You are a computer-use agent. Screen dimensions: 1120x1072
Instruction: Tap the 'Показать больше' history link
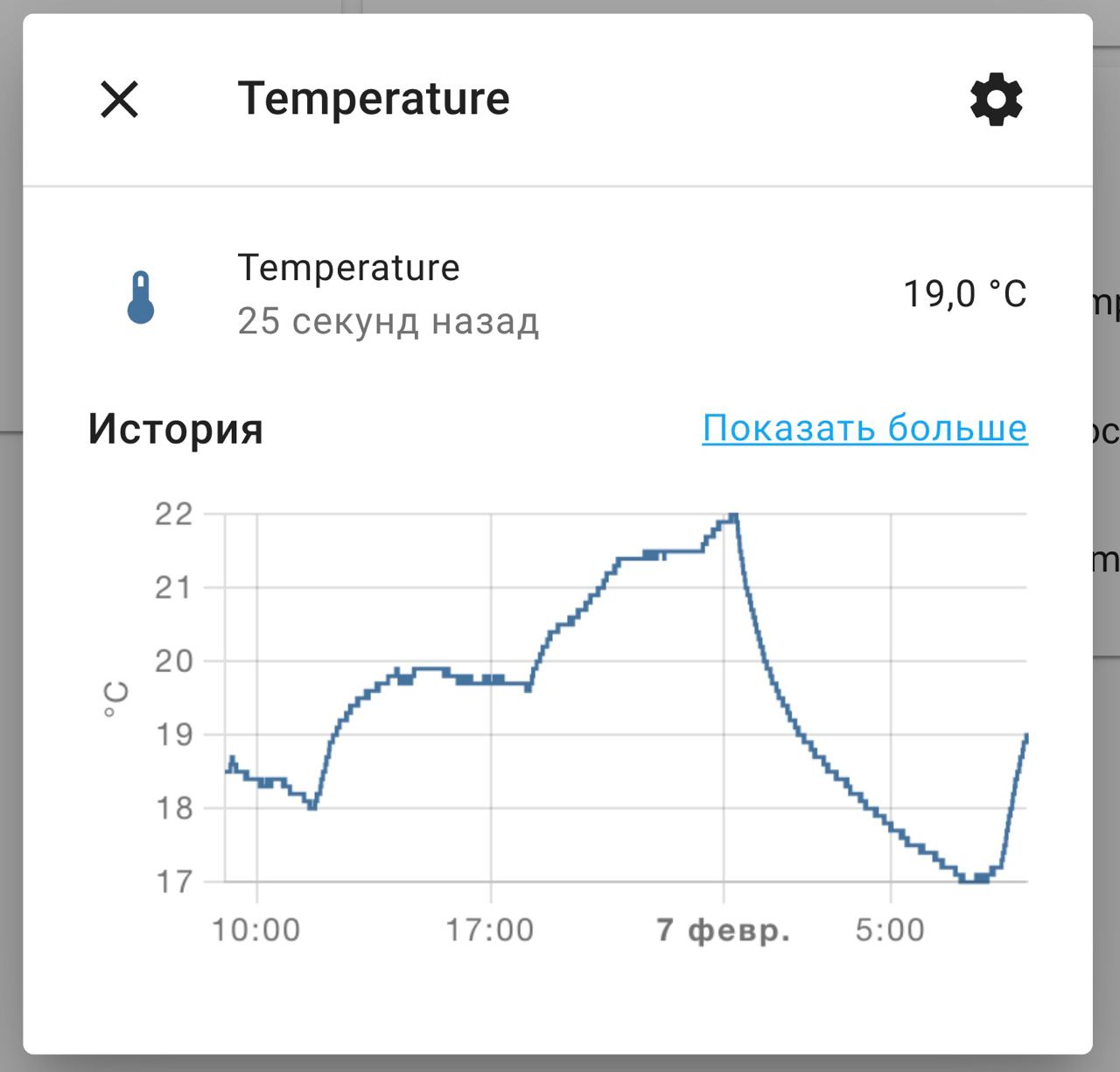pos(864,428)
